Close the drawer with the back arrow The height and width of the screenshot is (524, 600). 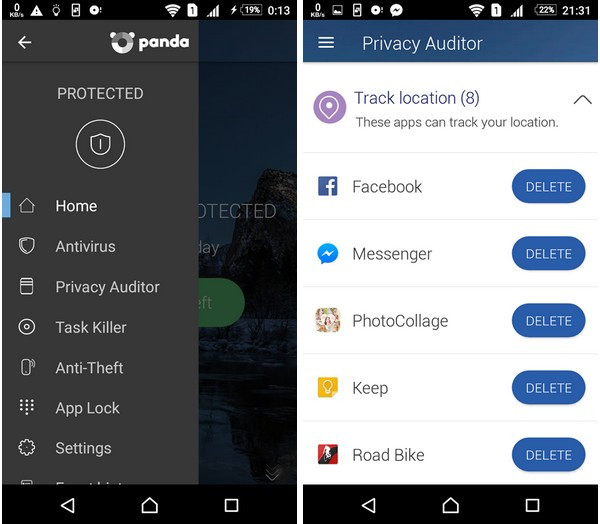tap(25, 42)
